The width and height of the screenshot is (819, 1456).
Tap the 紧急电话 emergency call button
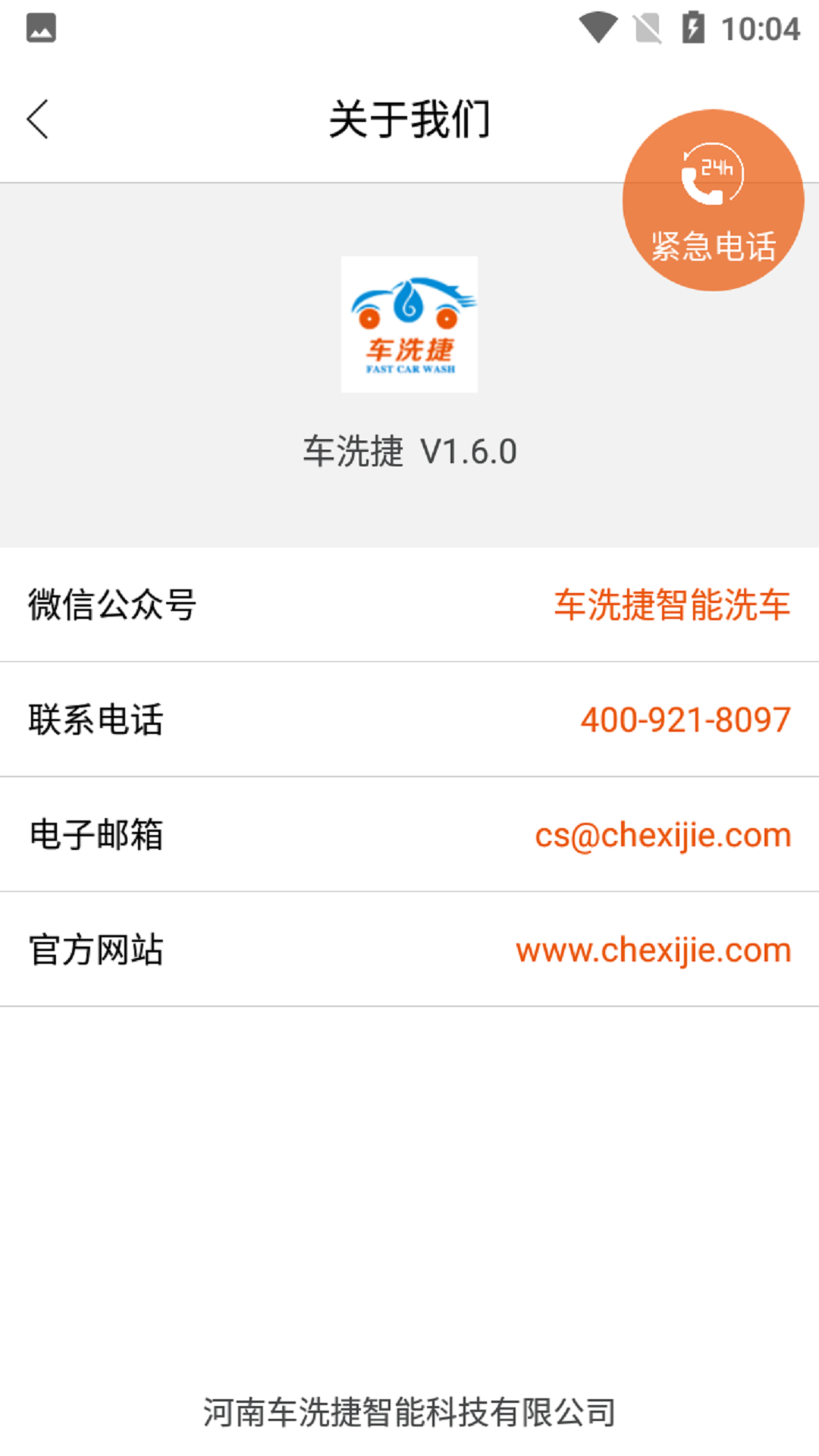tap(713, 200)
